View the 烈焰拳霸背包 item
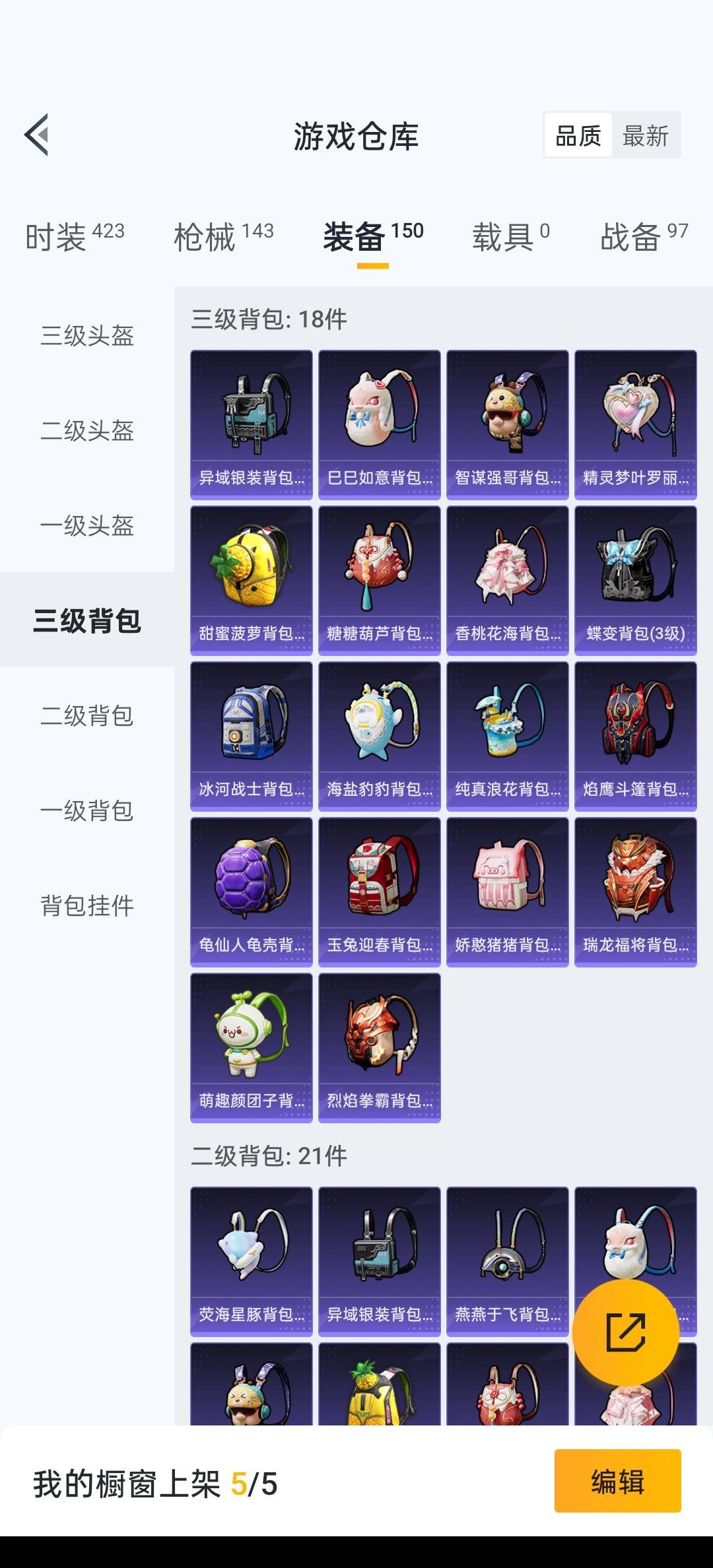This screenshot has height=1568, width=713. tap(380, 1048)
